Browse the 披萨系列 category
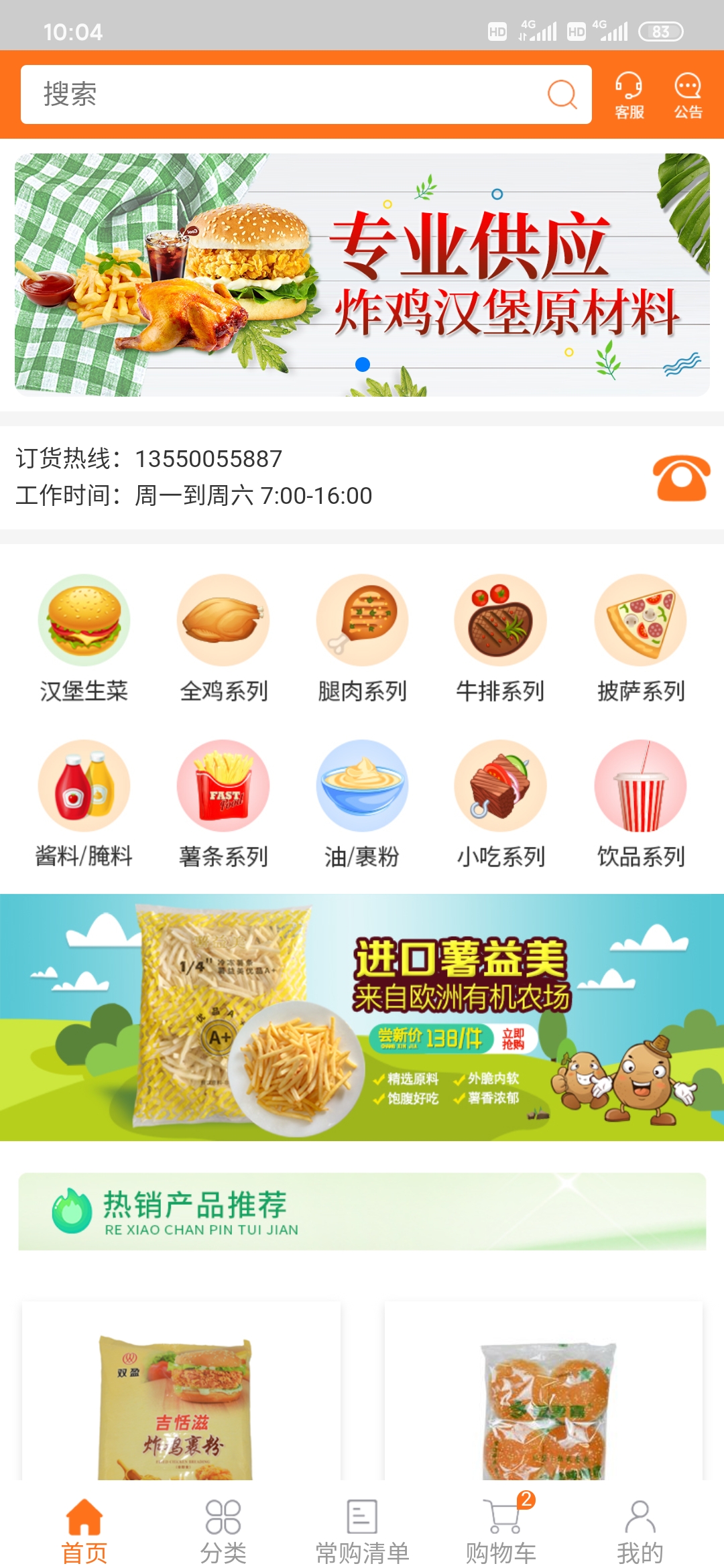This screenshot has width=724, height=1568. [x=640, y=638]
